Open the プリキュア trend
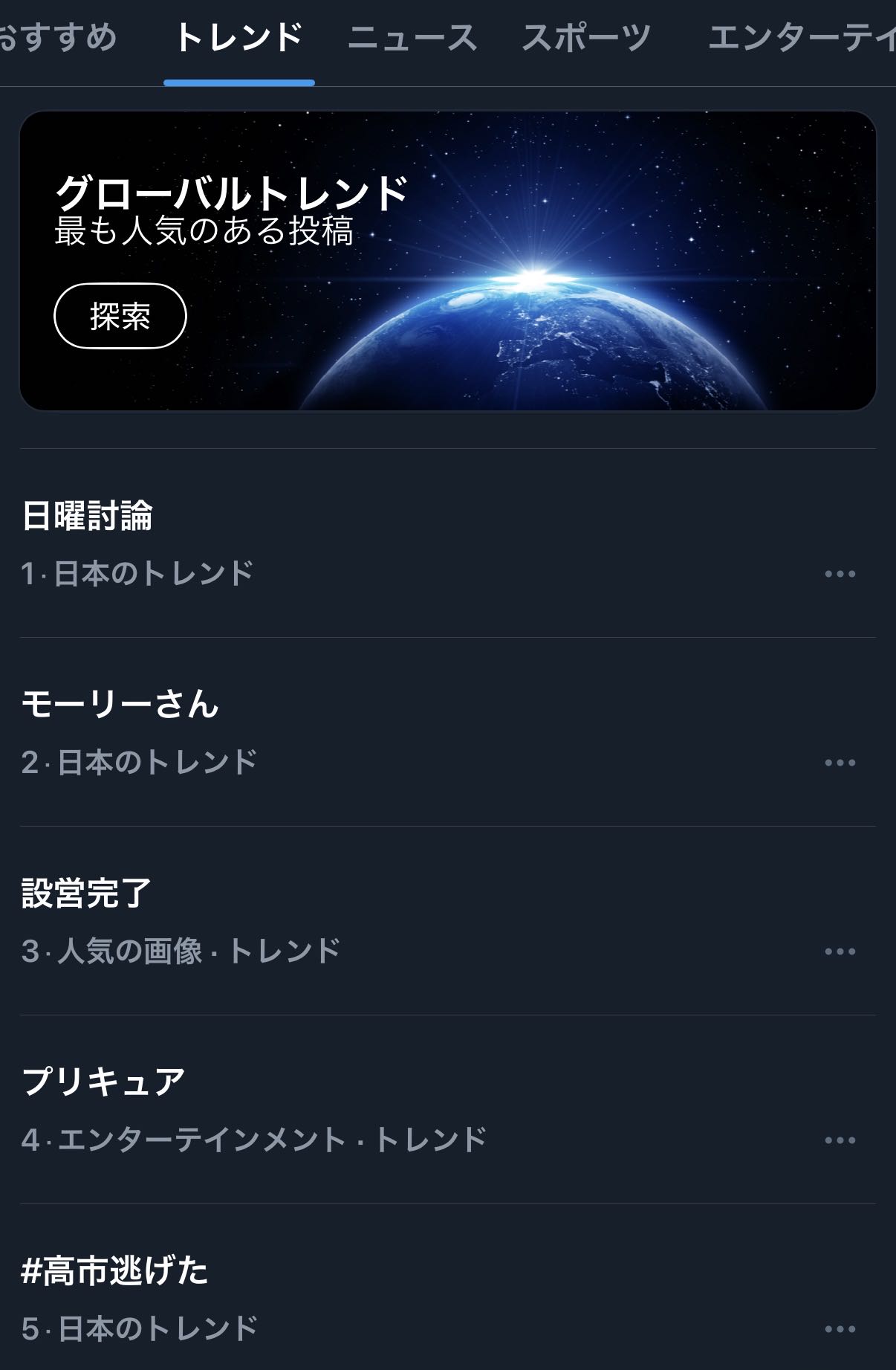Image resolution: width=896 pixels, height=1370 pixels. pos(104,1082)
